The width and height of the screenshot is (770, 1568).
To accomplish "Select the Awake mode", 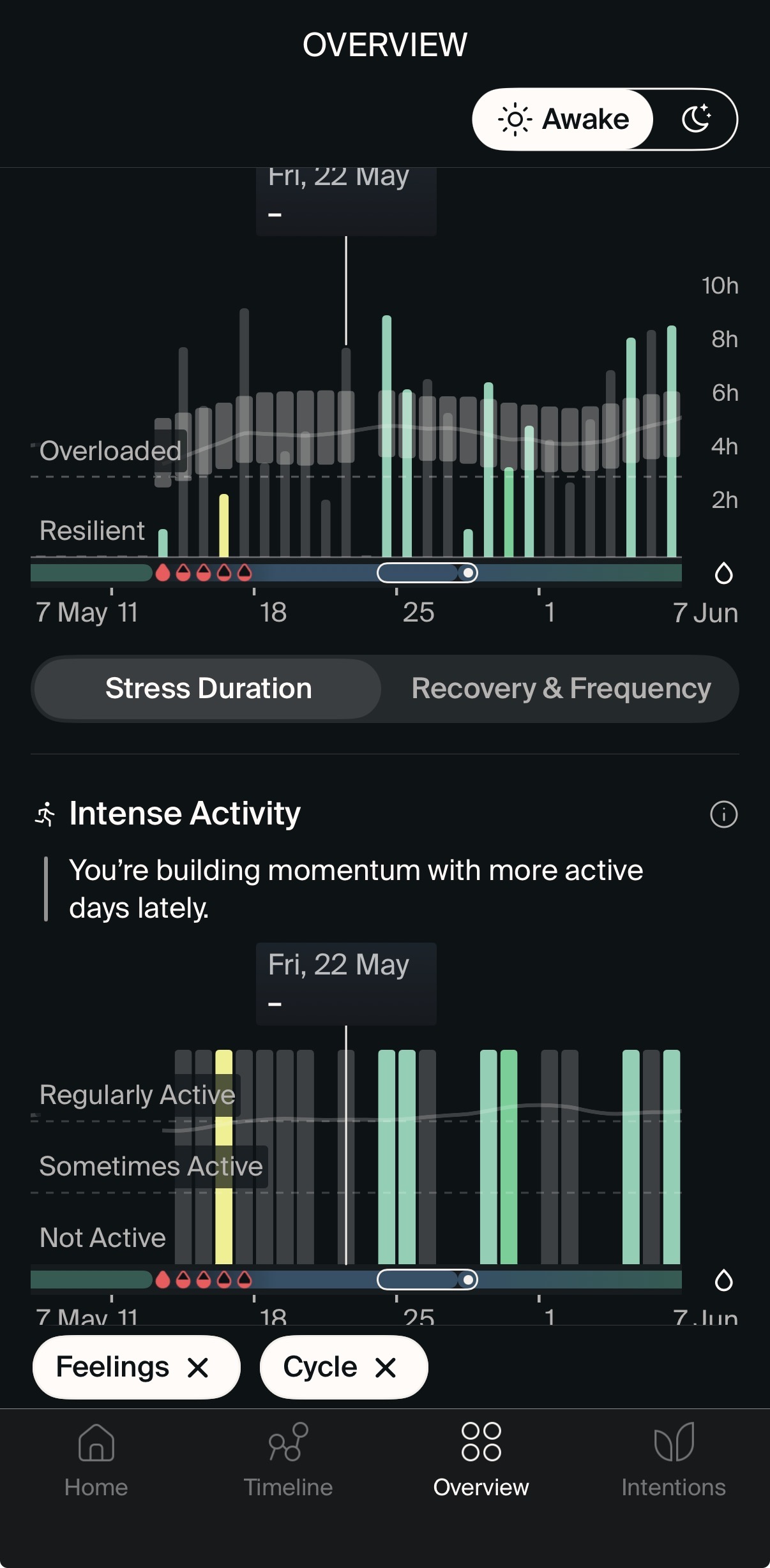I will coord(562,119).
